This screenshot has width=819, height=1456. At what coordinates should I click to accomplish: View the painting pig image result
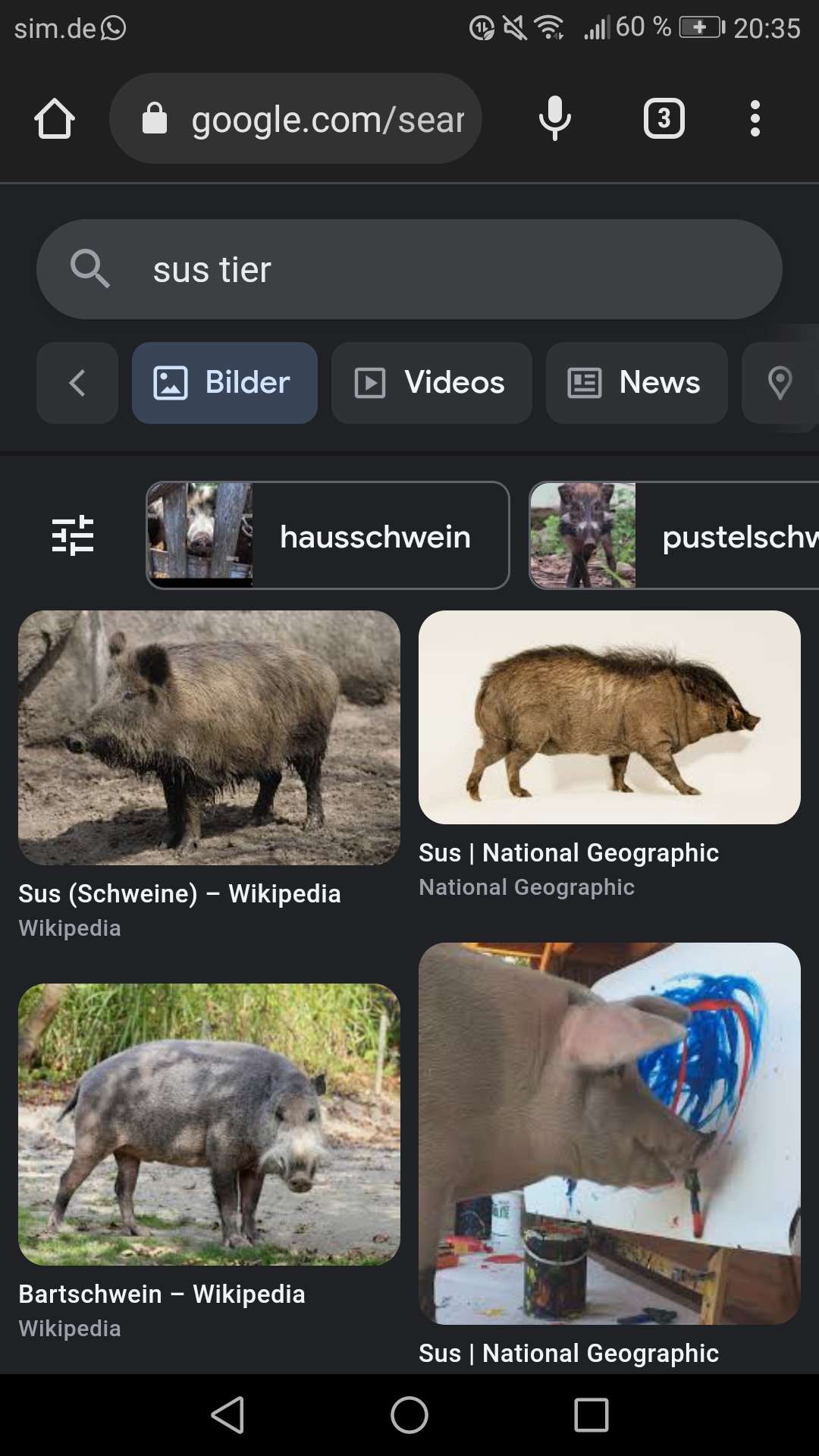[610, 1133]
